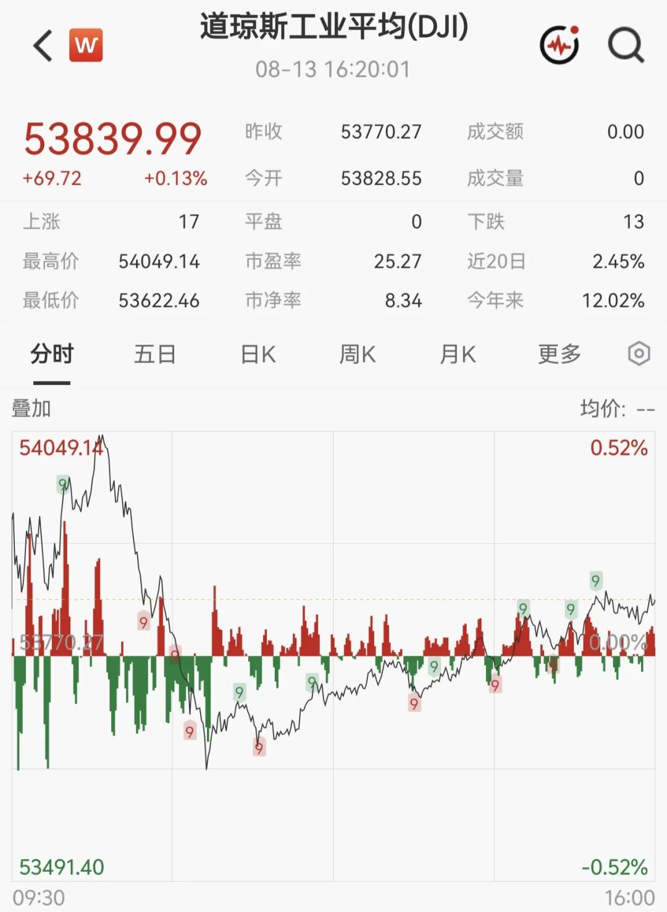Show the 月K chart

(x=458, y=354)
